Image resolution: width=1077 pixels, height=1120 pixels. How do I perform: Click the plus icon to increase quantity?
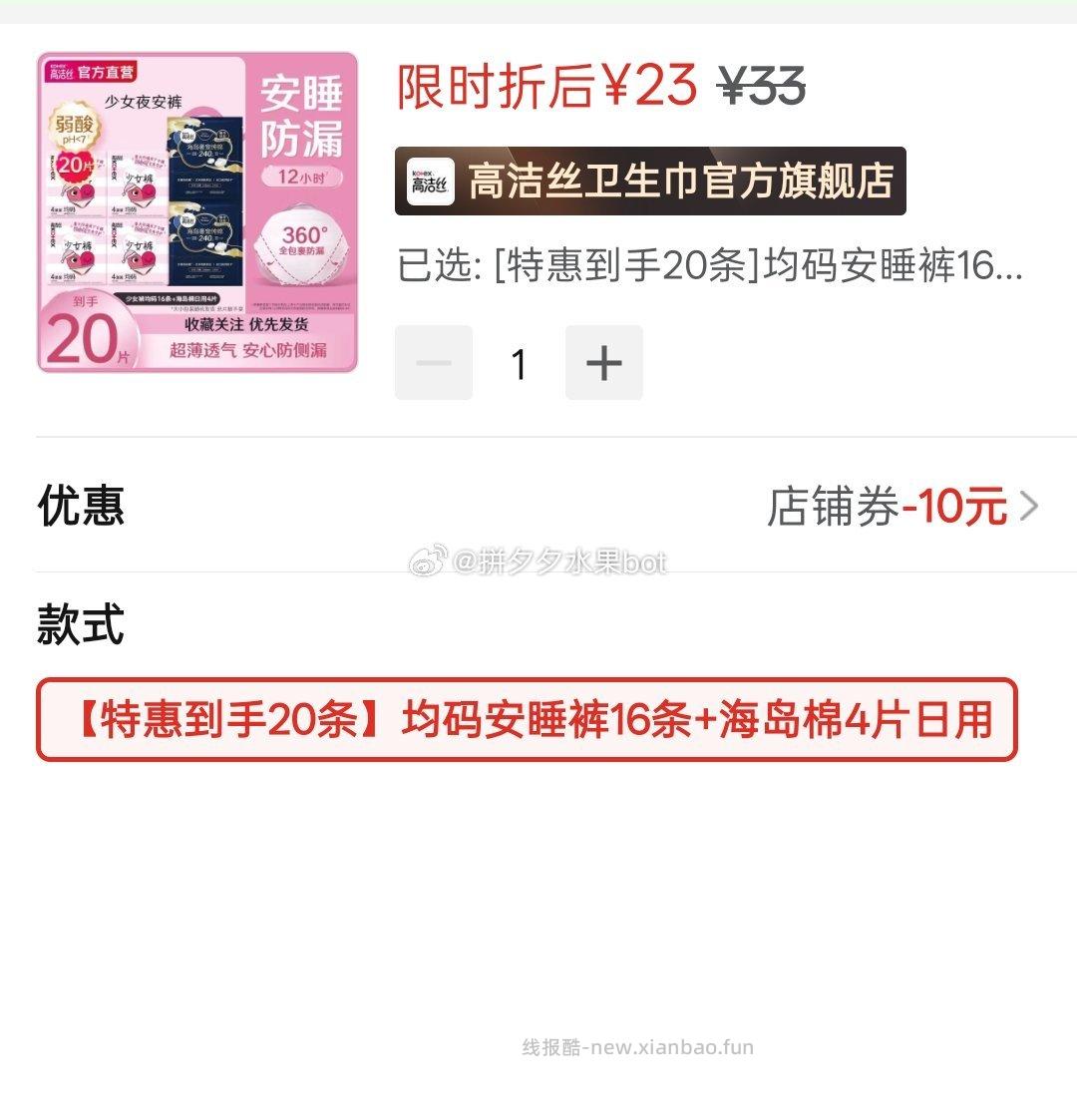tap(604, 362)
